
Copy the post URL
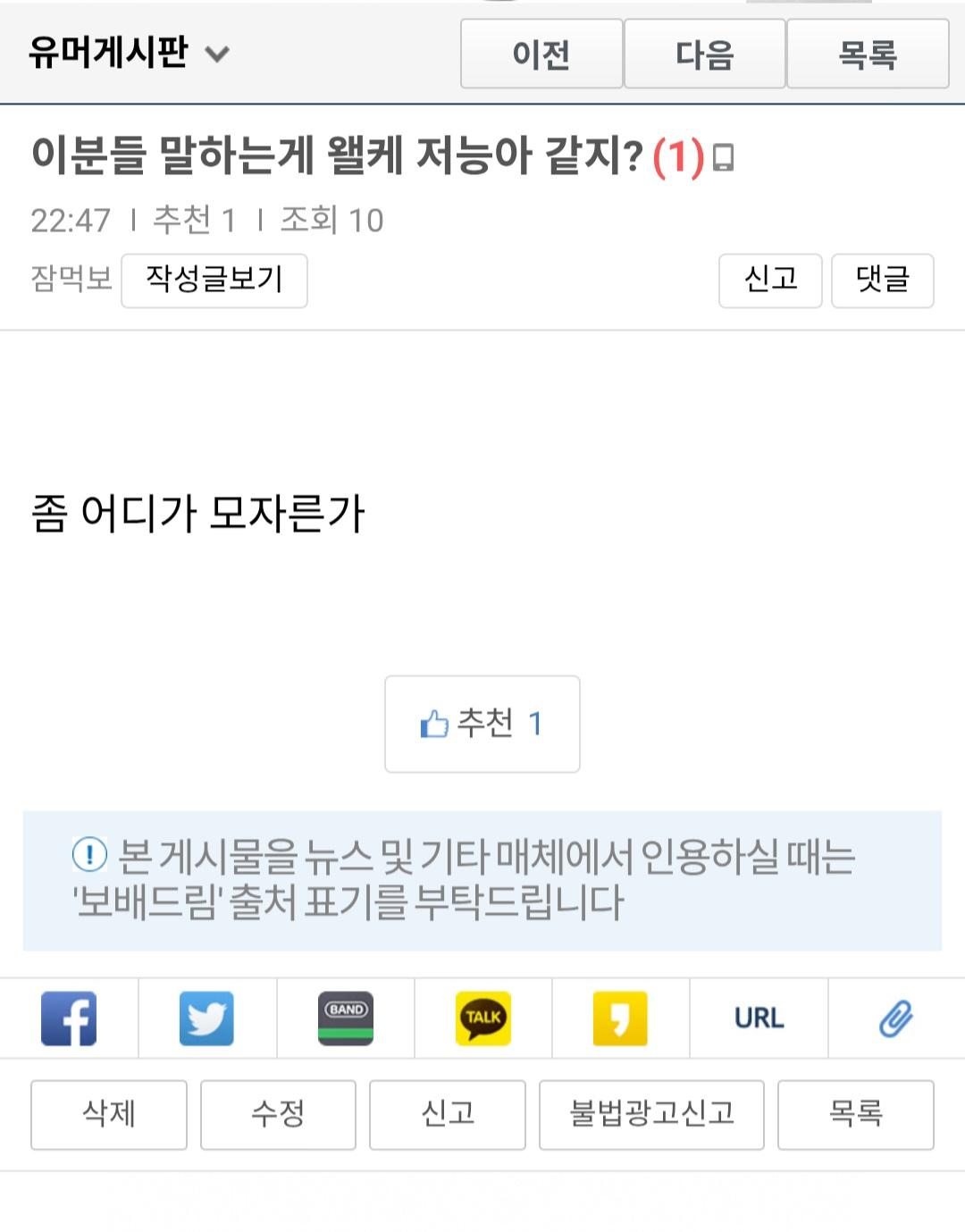759,1018
